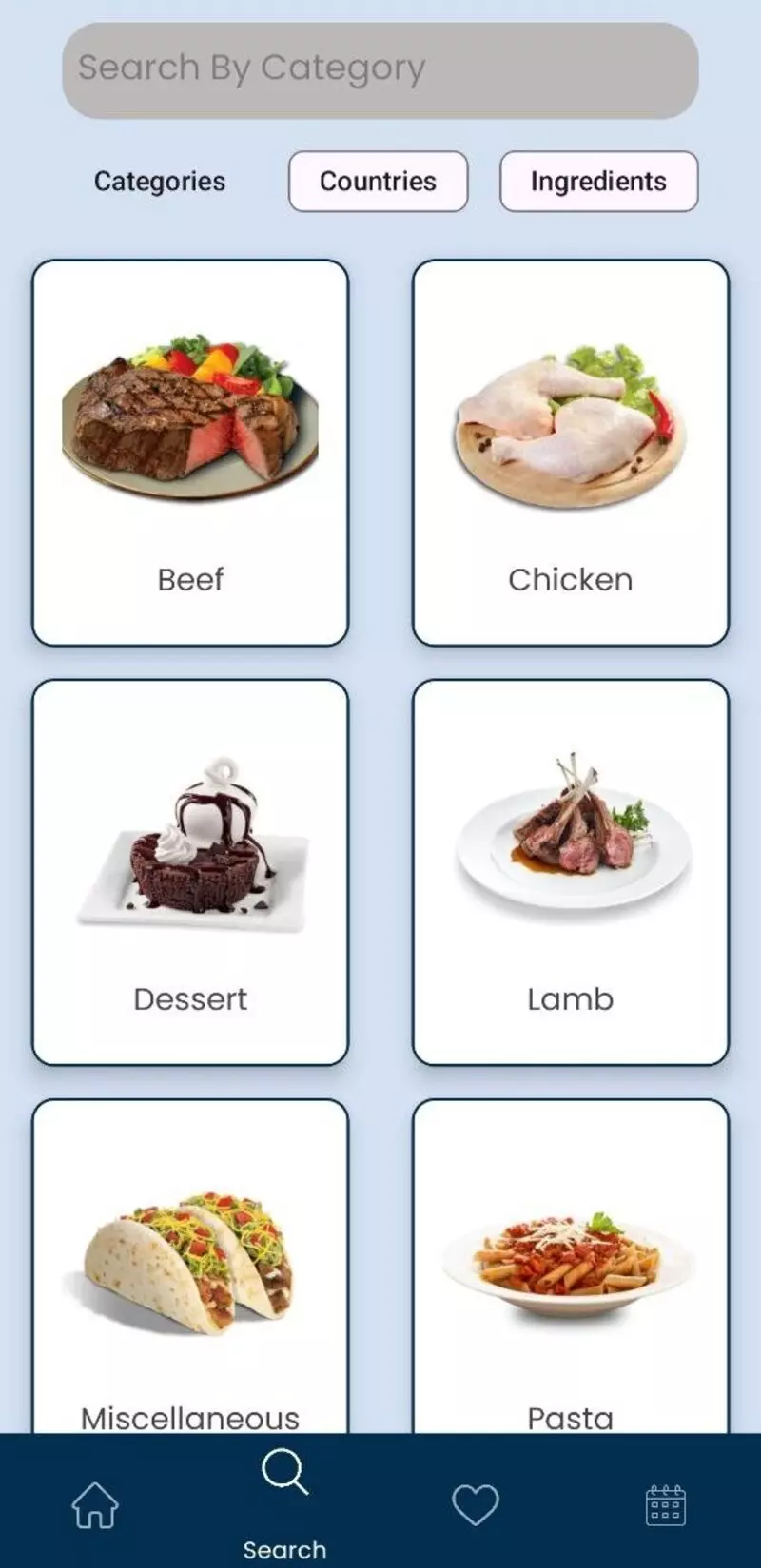Switch to the Ingredients filter
Screen dimensions: 761x1568
[x=598, y=181]
